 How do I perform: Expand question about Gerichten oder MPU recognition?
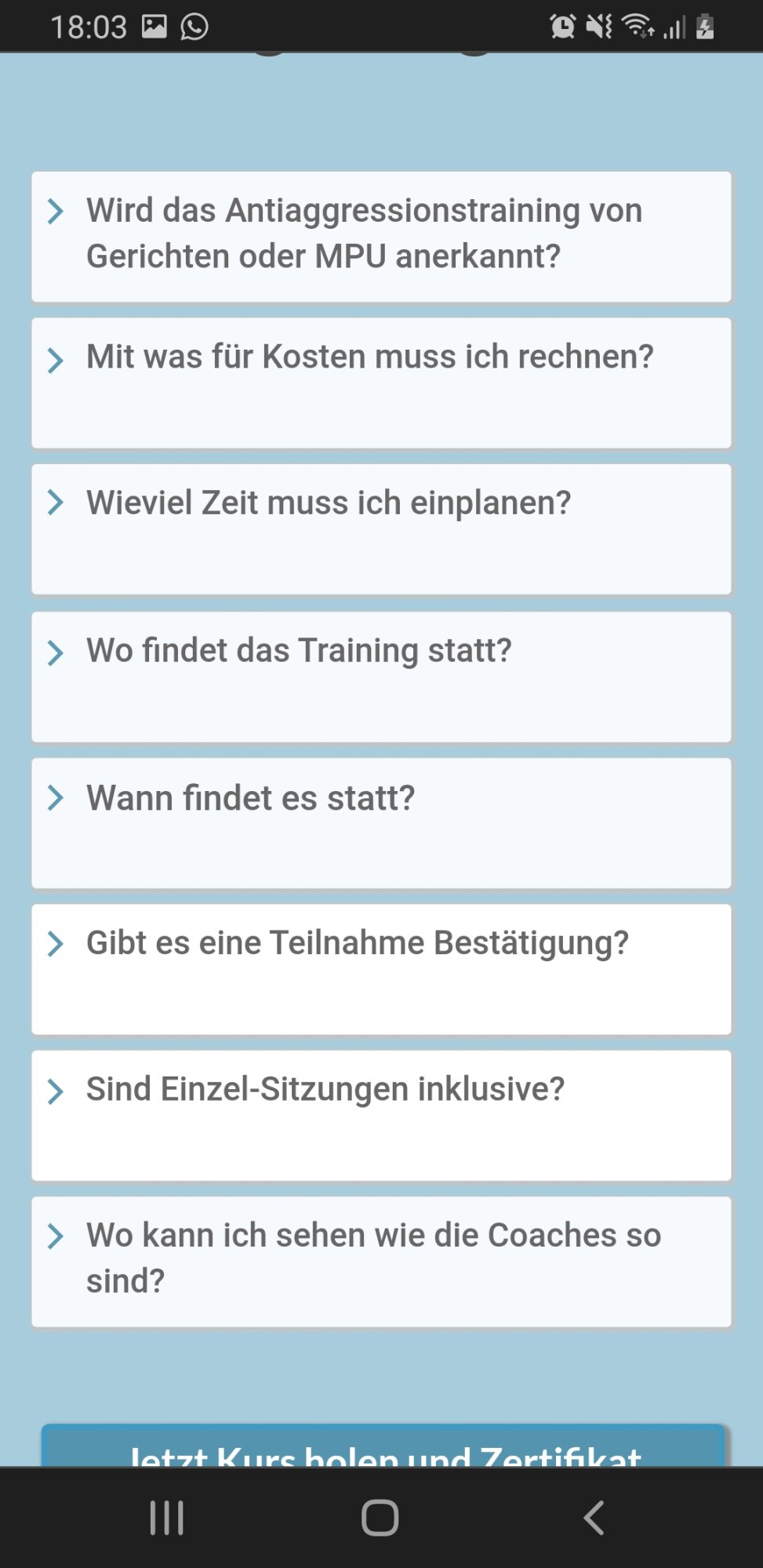pos(364,234)
